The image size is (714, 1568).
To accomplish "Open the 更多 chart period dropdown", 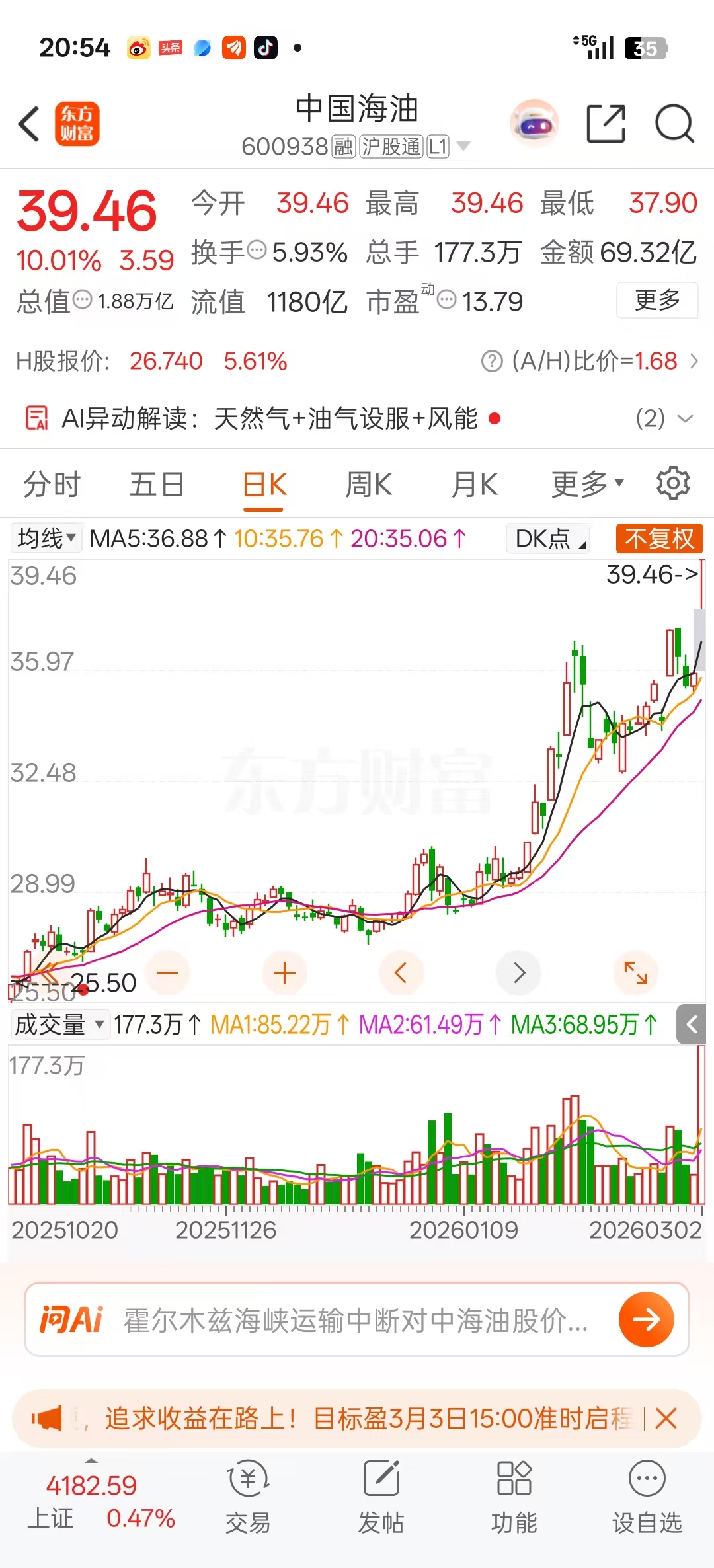I will pos(587,485).
